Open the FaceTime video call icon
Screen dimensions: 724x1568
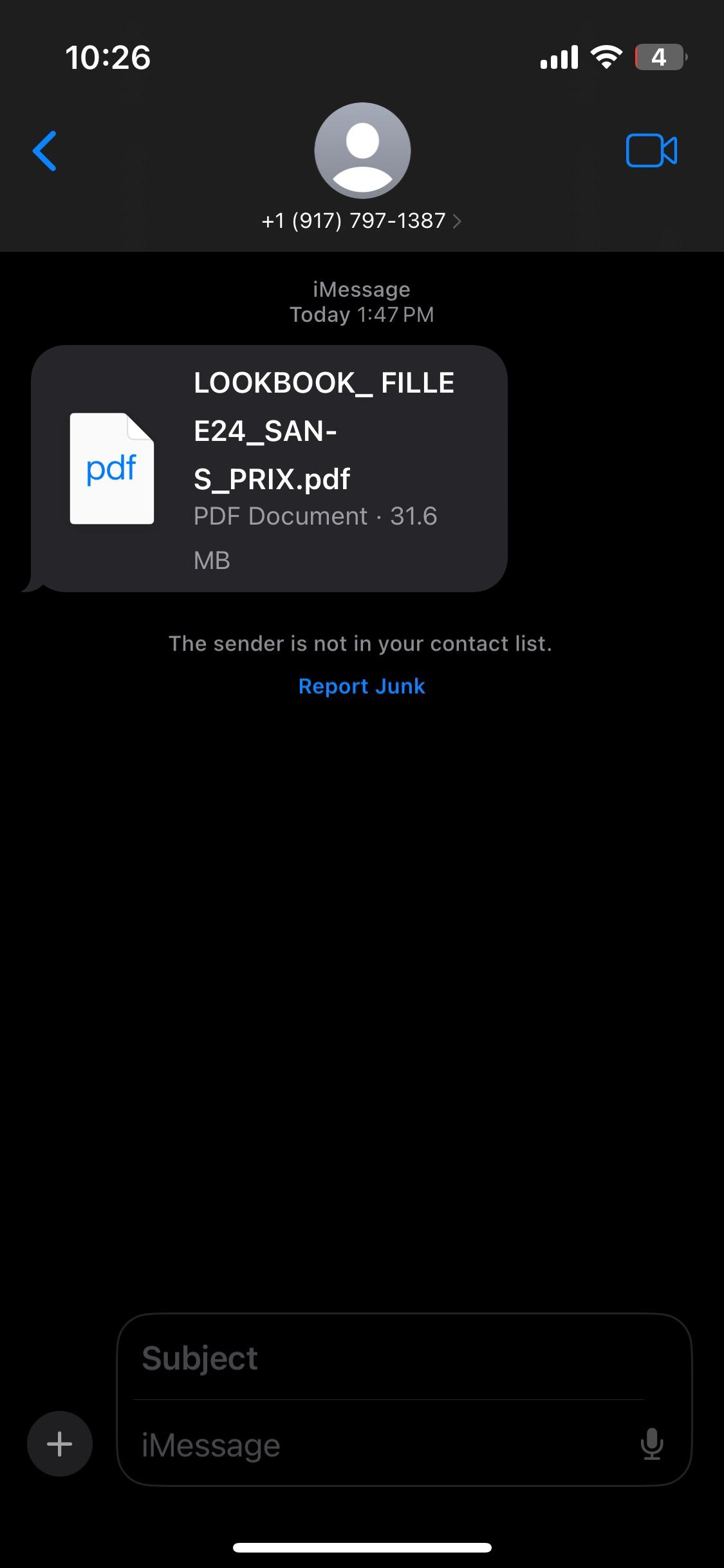pyautogui.click(x=652, y=151)
